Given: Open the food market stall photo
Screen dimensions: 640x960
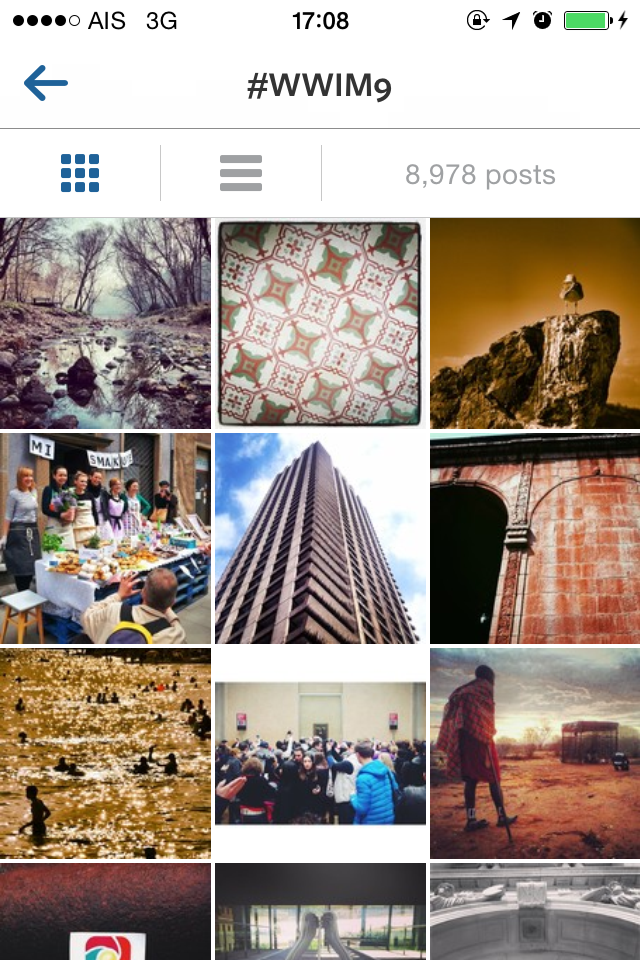Looking at the screenshot, I should click(x=105, y=538).
